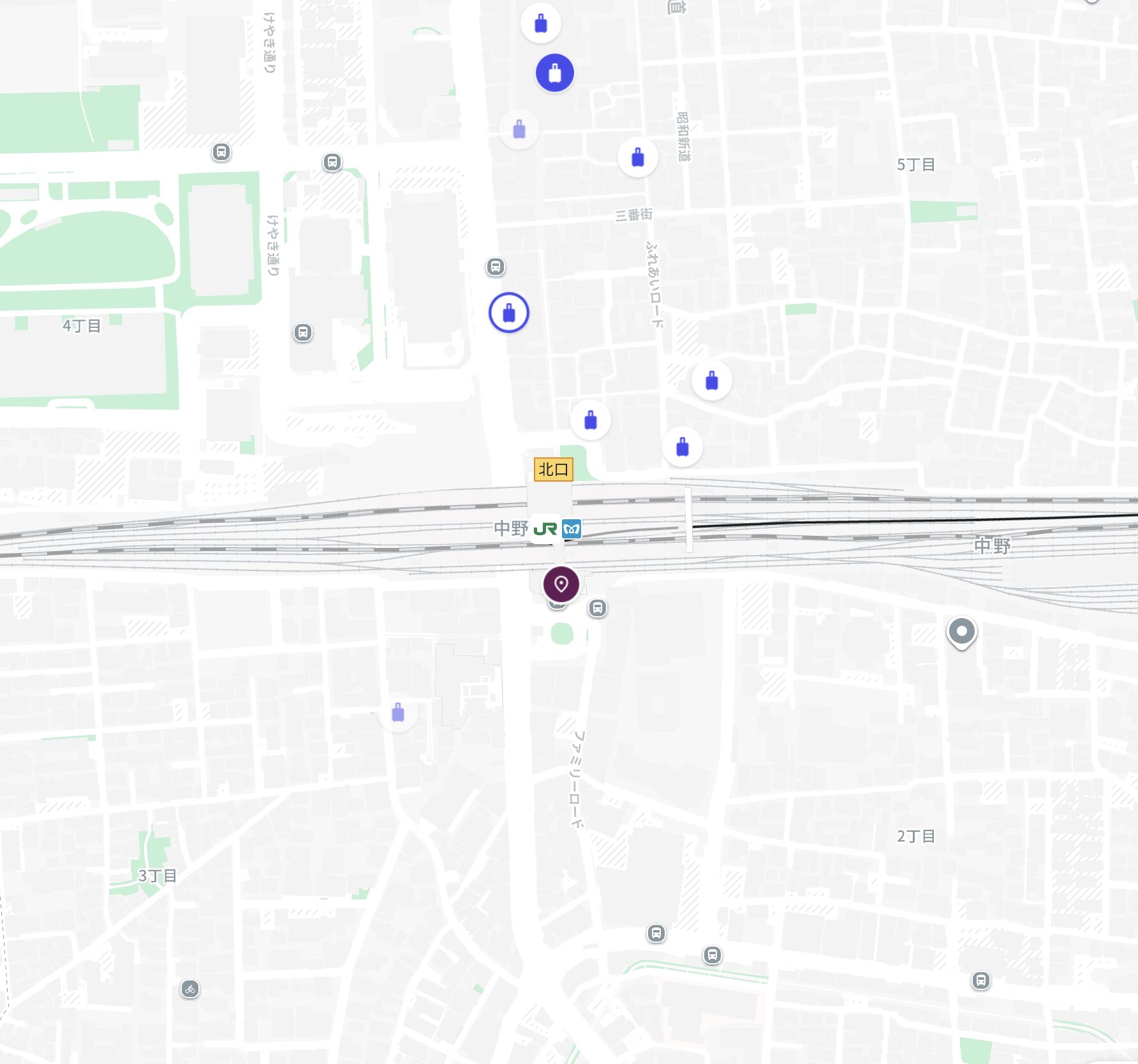Tap the faded luggage marker south of the tracks
This screenshot has height=1064, width=1138.
click(x=398, y=712)
